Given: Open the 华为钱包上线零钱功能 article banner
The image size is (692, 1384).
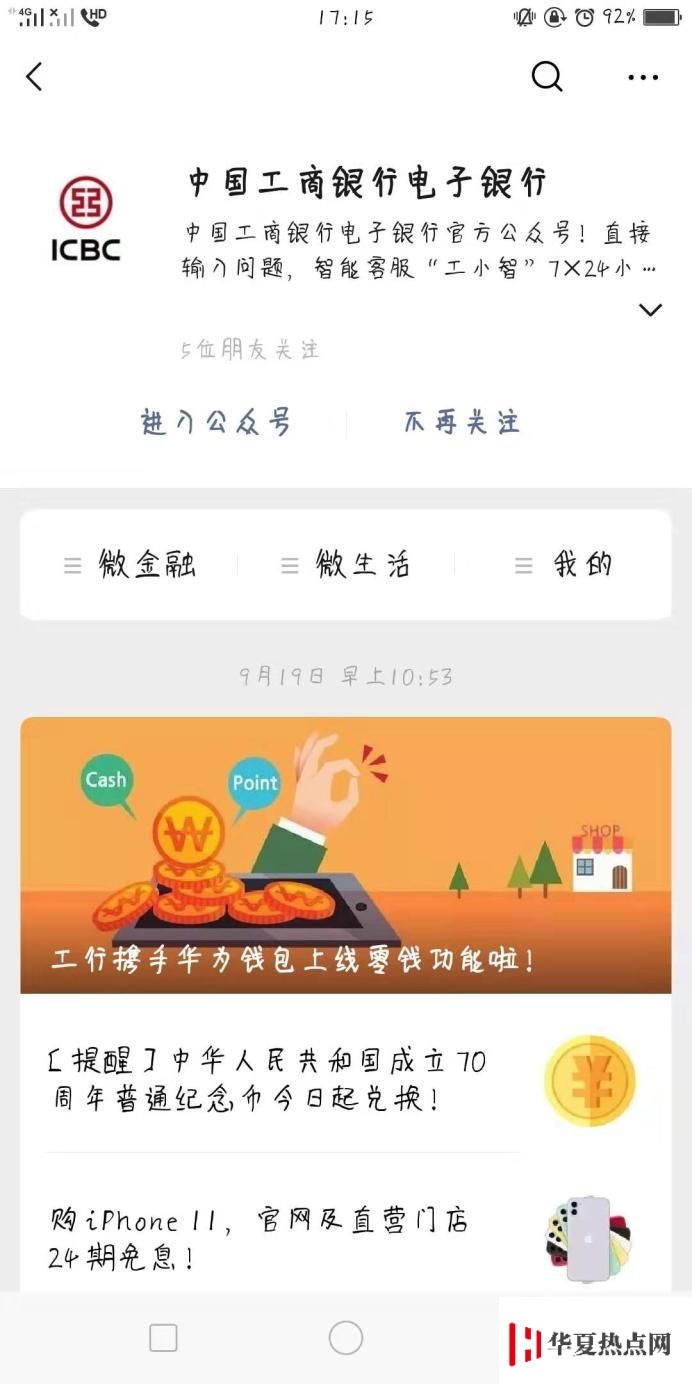Looking at the screenshot, I should pyautogui.click(x=345, y=855).
